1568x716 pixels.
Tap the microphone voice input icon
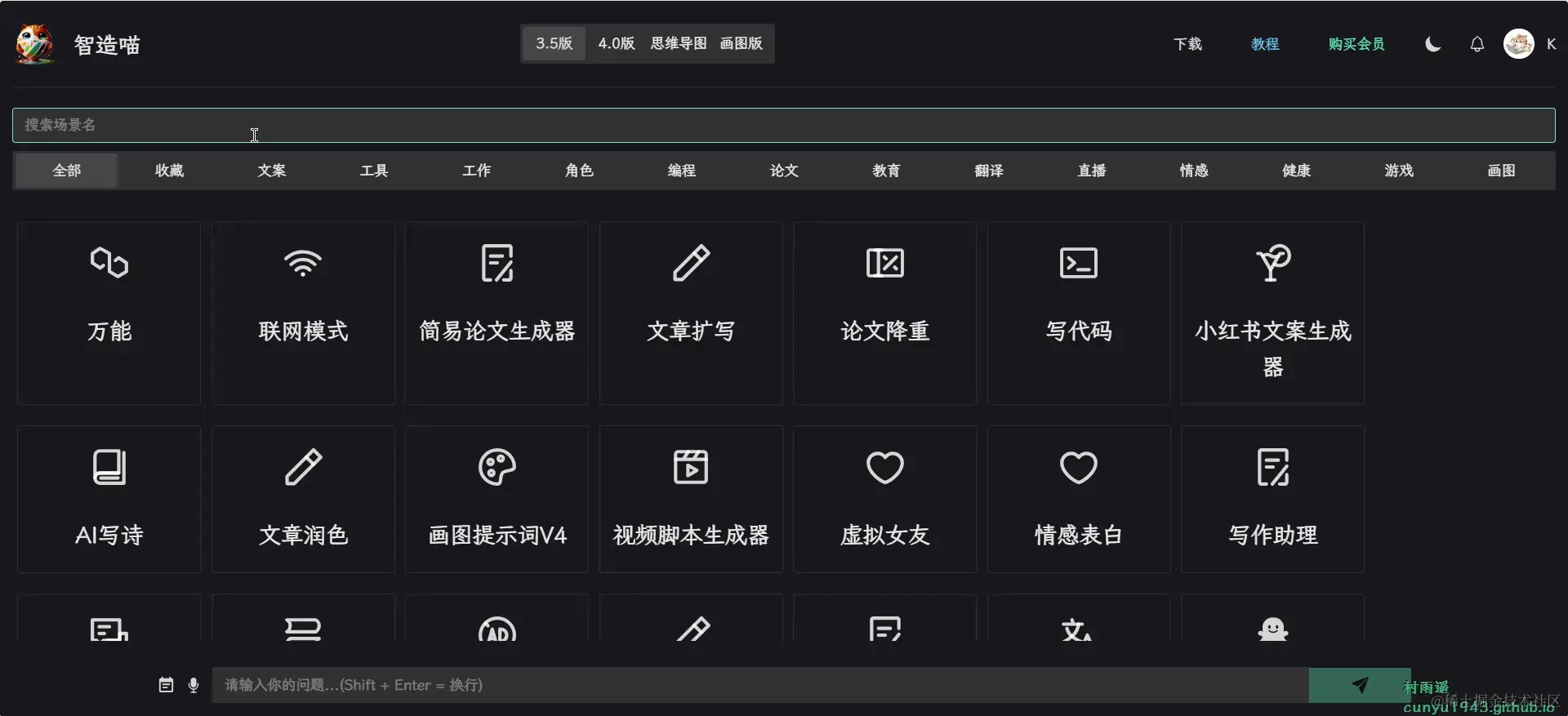(194, 685)
